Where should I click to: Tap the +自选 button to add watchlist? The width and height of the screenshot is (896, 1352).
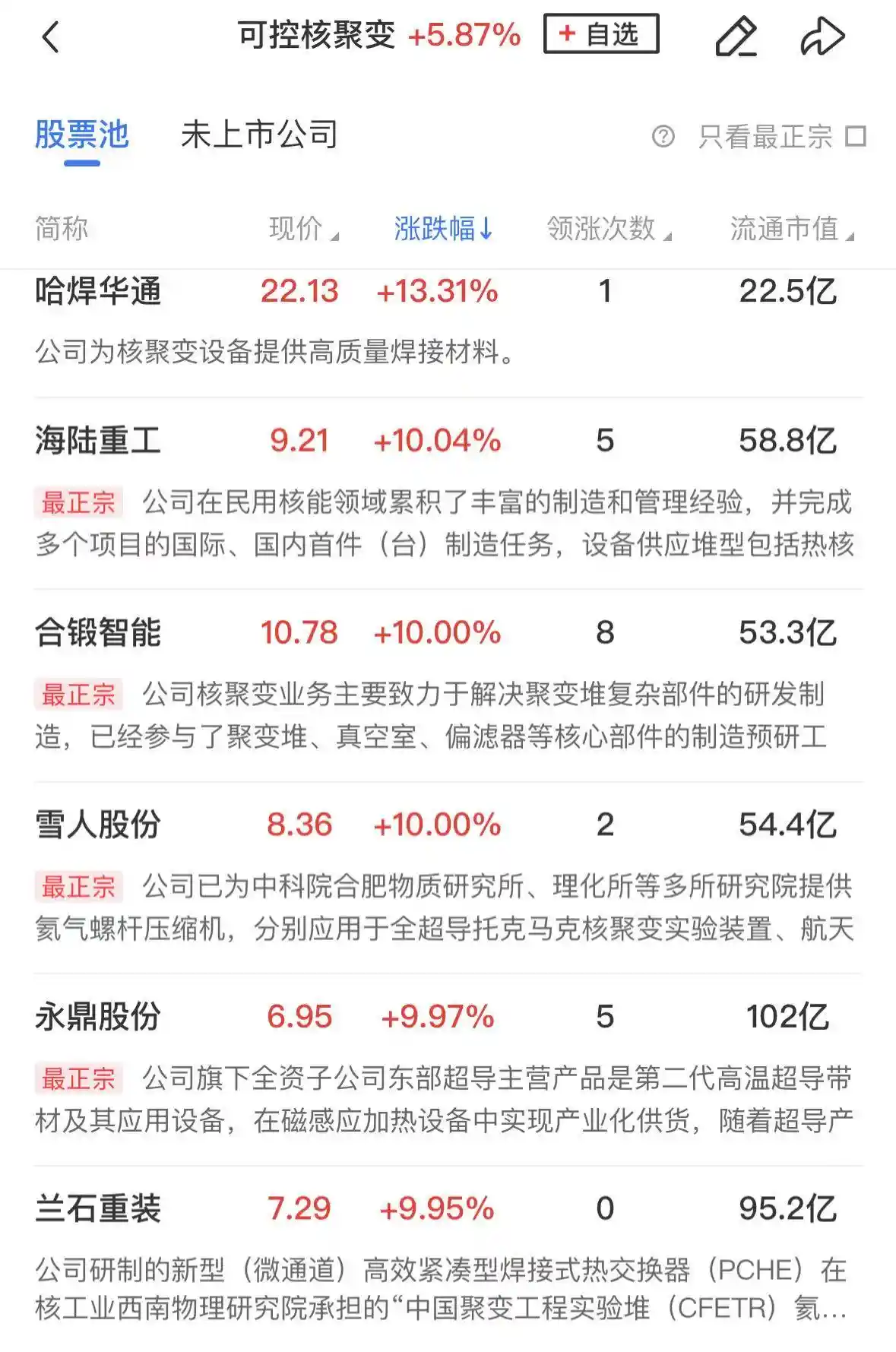point(600,35)
